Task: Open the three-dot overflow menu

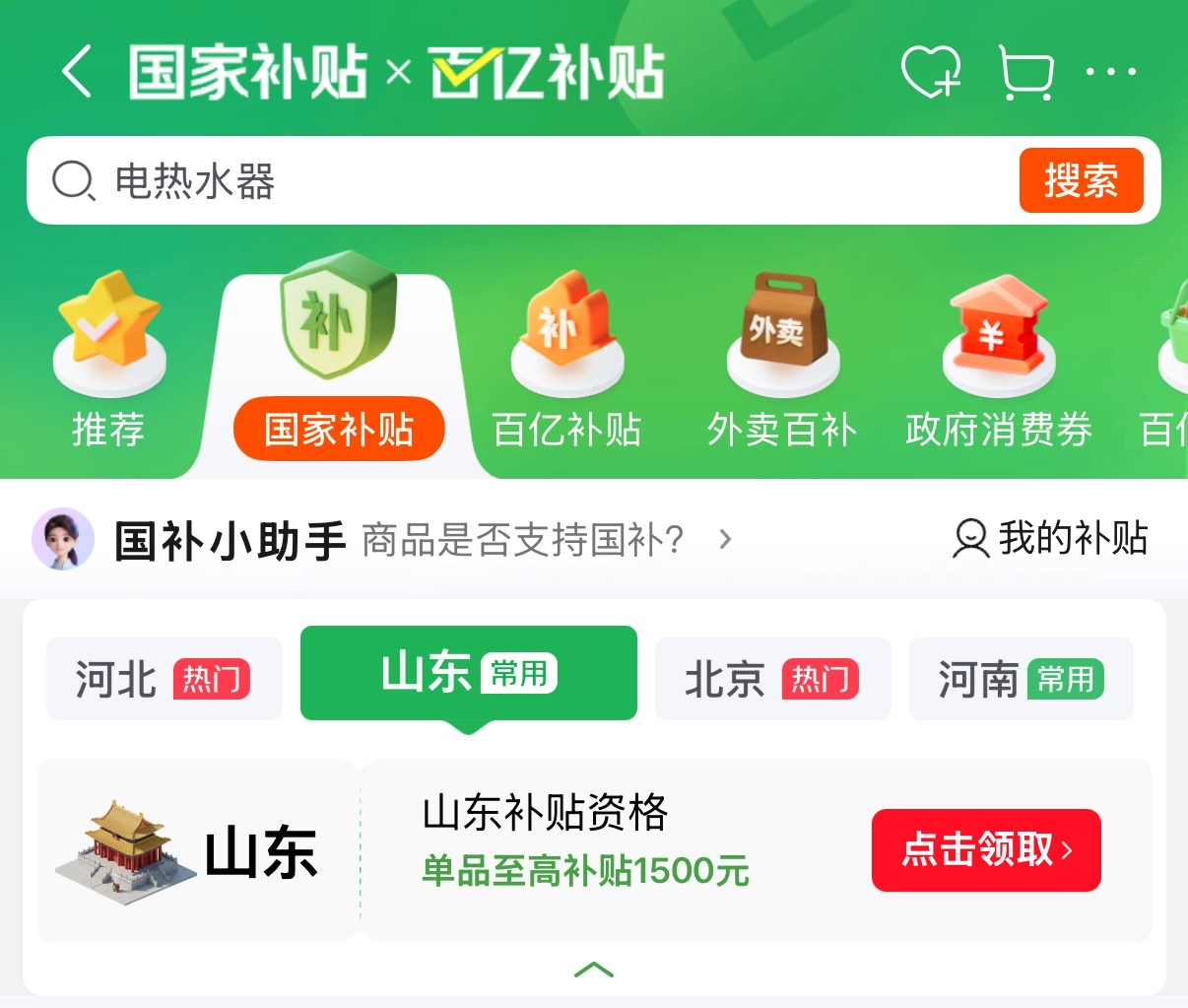Action: (1111, 72)
